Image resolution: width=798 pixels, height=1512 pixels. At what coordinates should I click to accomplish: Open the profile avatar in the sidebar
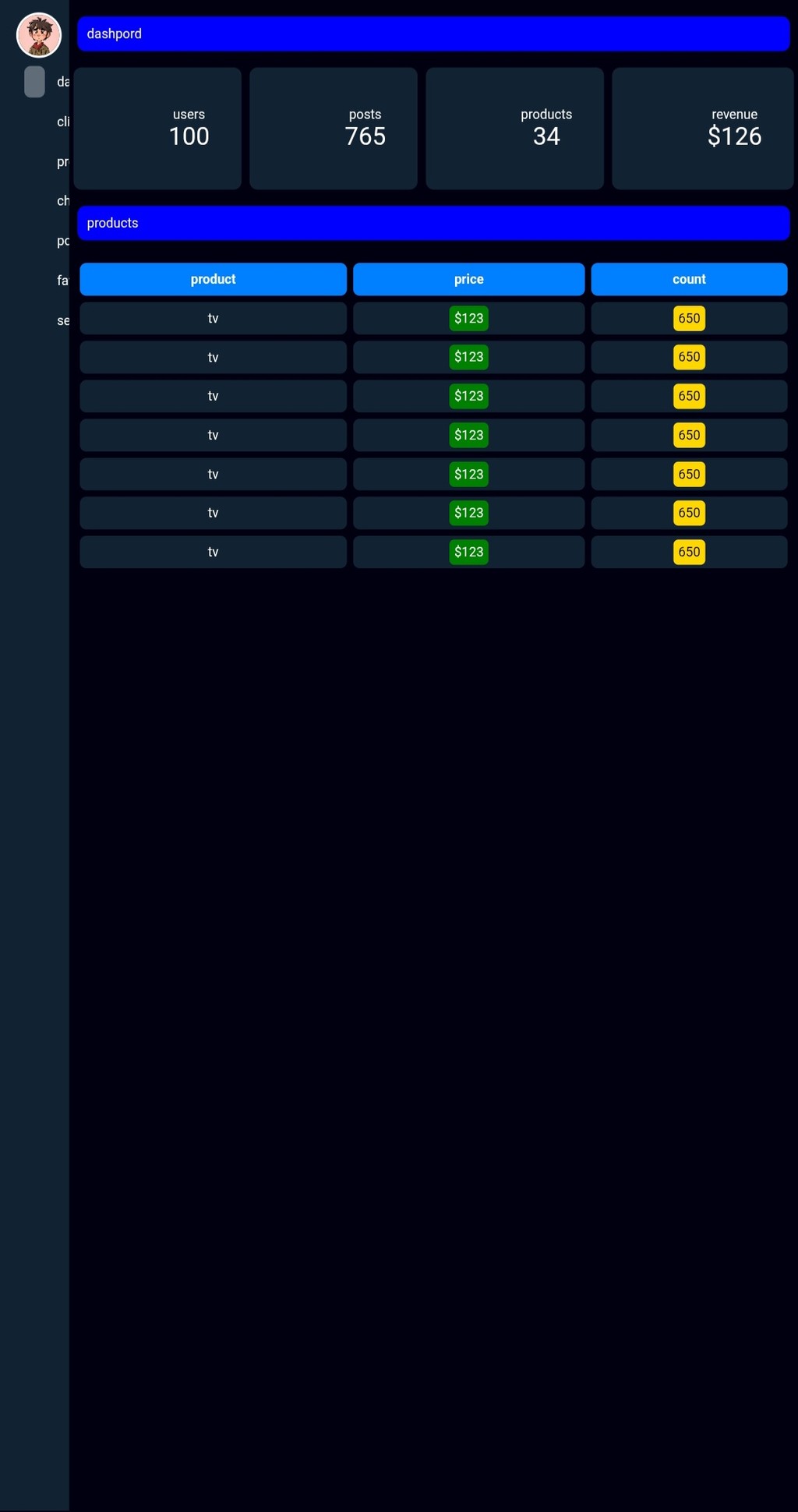coord(38,35)
